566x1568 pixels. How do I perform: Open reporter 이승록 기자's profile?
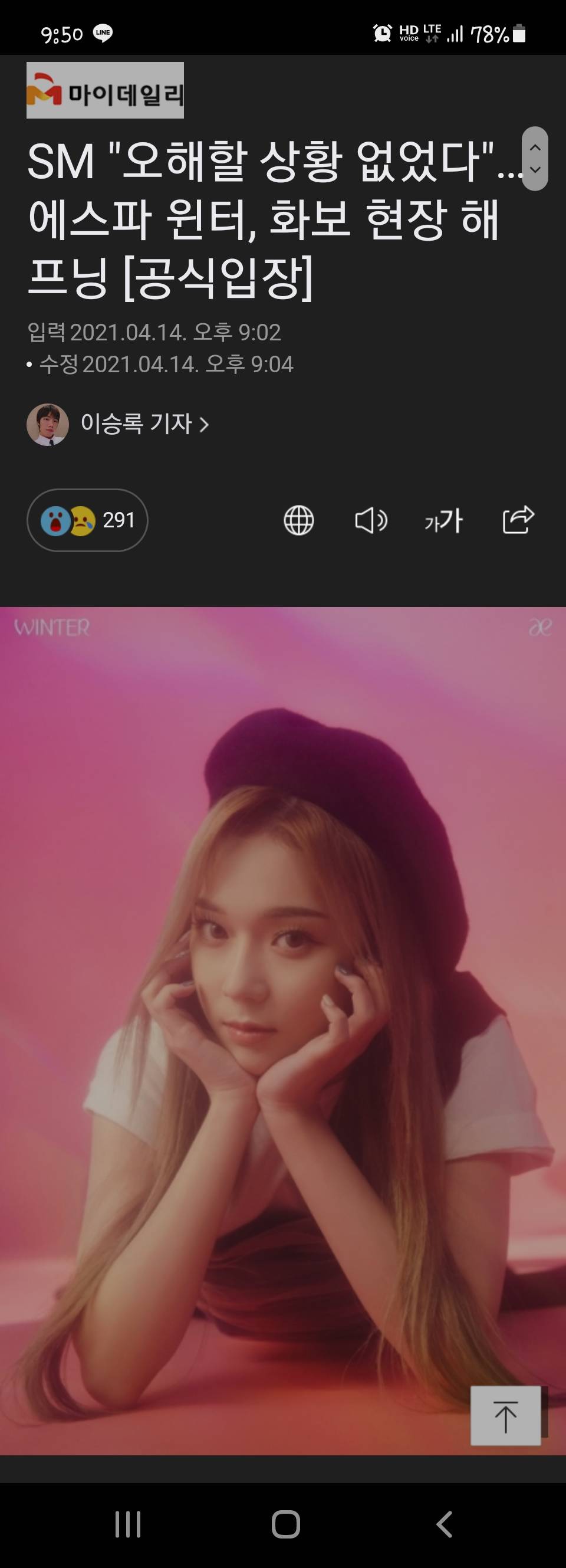(118, 424)
